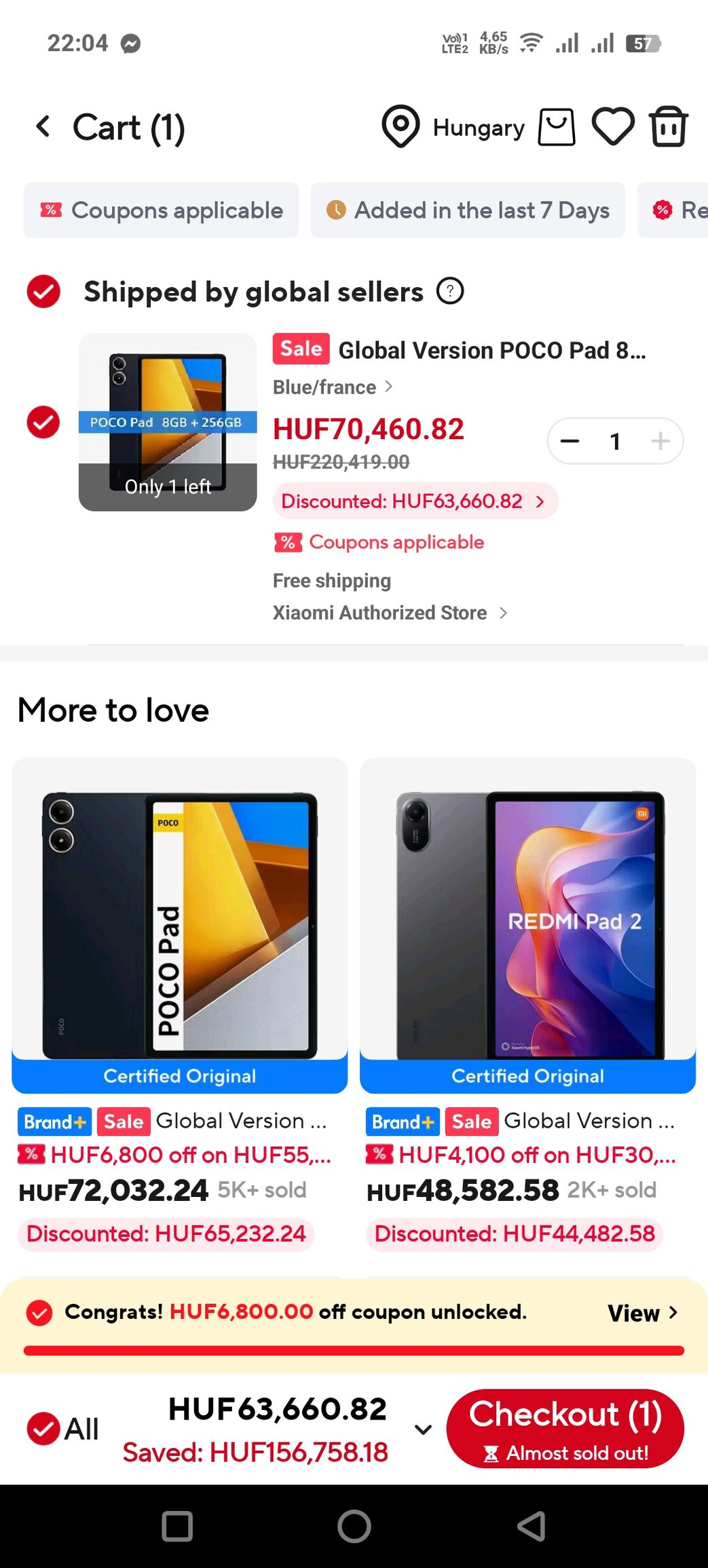The image size is (708, 1568).
Task: Open the POCO Pad 8GB+256GB cart item image
Action: pyautogui.click(x=168, y=422)
